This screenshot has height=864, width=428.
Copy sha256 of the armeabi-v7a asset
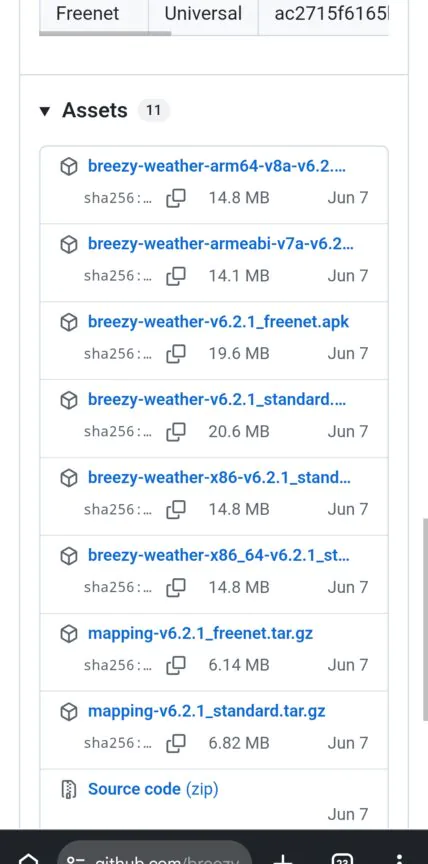(176, 276)
